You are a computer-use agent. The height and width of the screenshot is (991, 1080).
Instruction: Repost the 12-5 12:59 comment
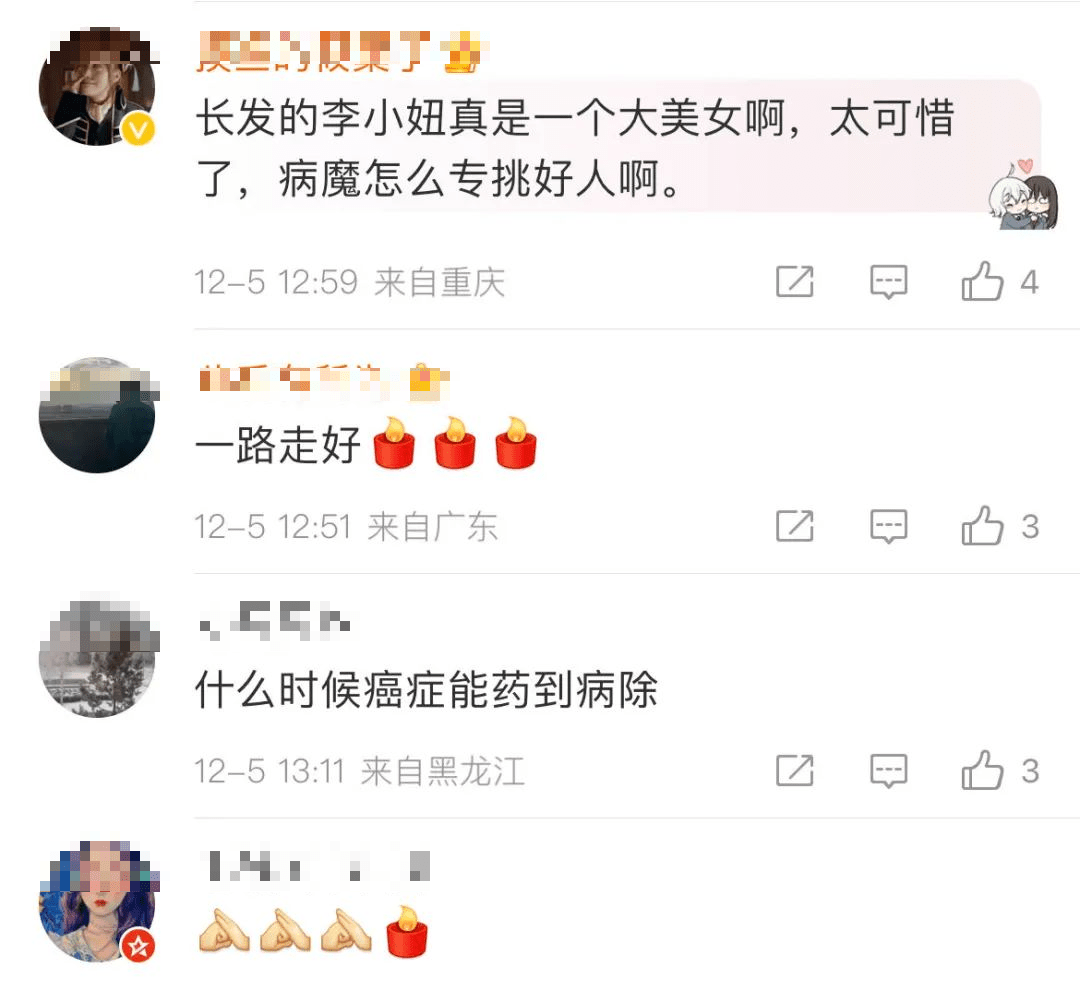click(795, 283)
